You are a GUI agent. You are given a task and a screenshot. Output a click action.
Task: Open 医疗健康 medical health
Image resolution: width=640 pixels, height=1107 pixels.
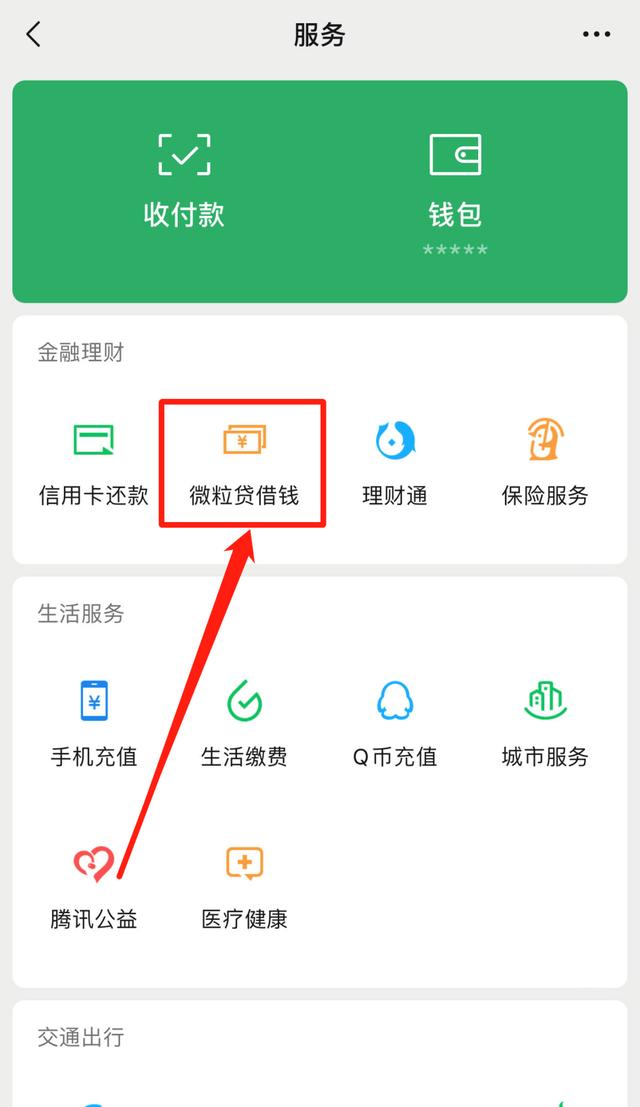[x=244, y=885]
